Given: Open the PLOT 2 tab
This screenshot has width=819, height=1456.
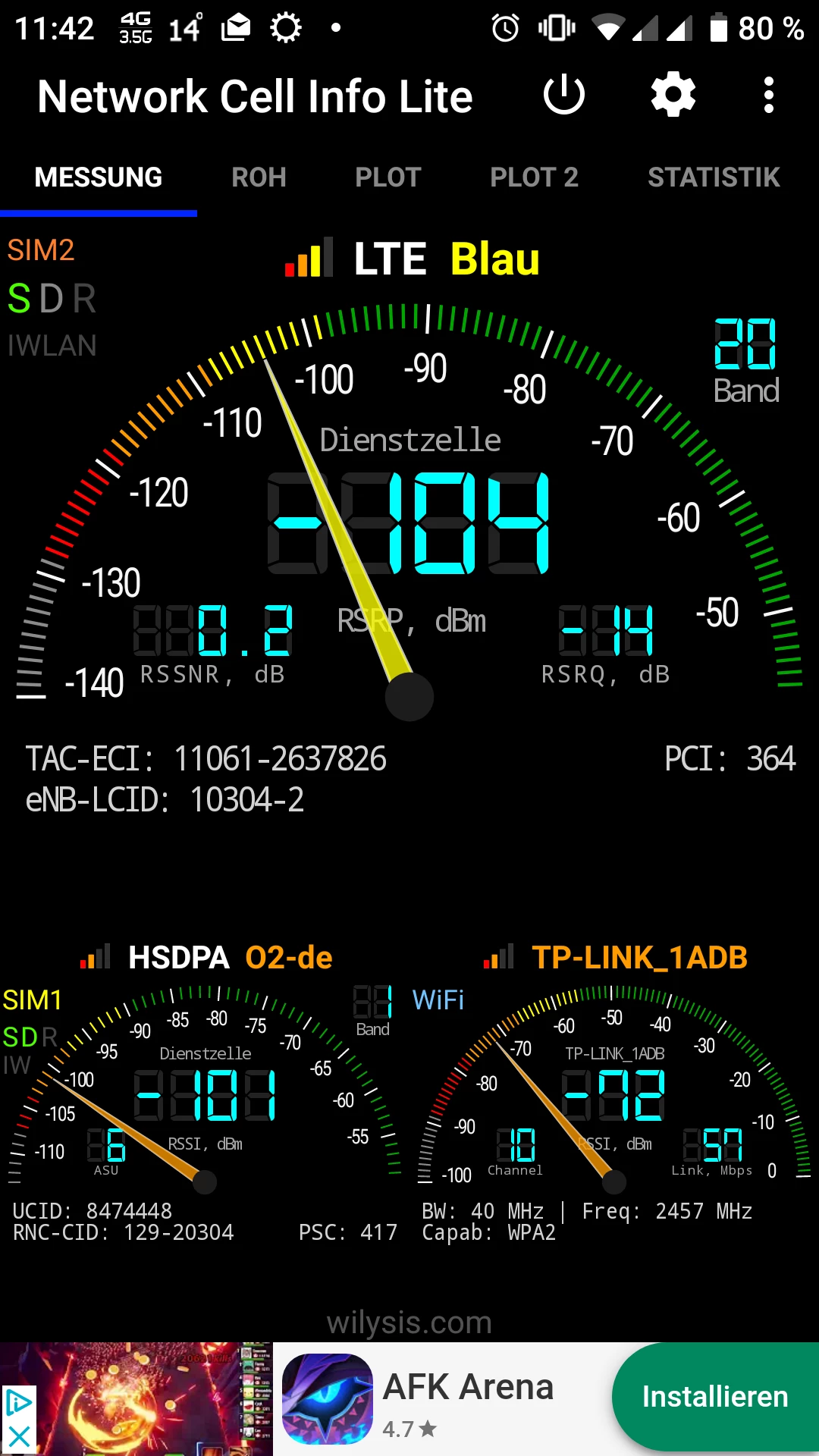Looking at the screenshot, I should click(534, 177).
